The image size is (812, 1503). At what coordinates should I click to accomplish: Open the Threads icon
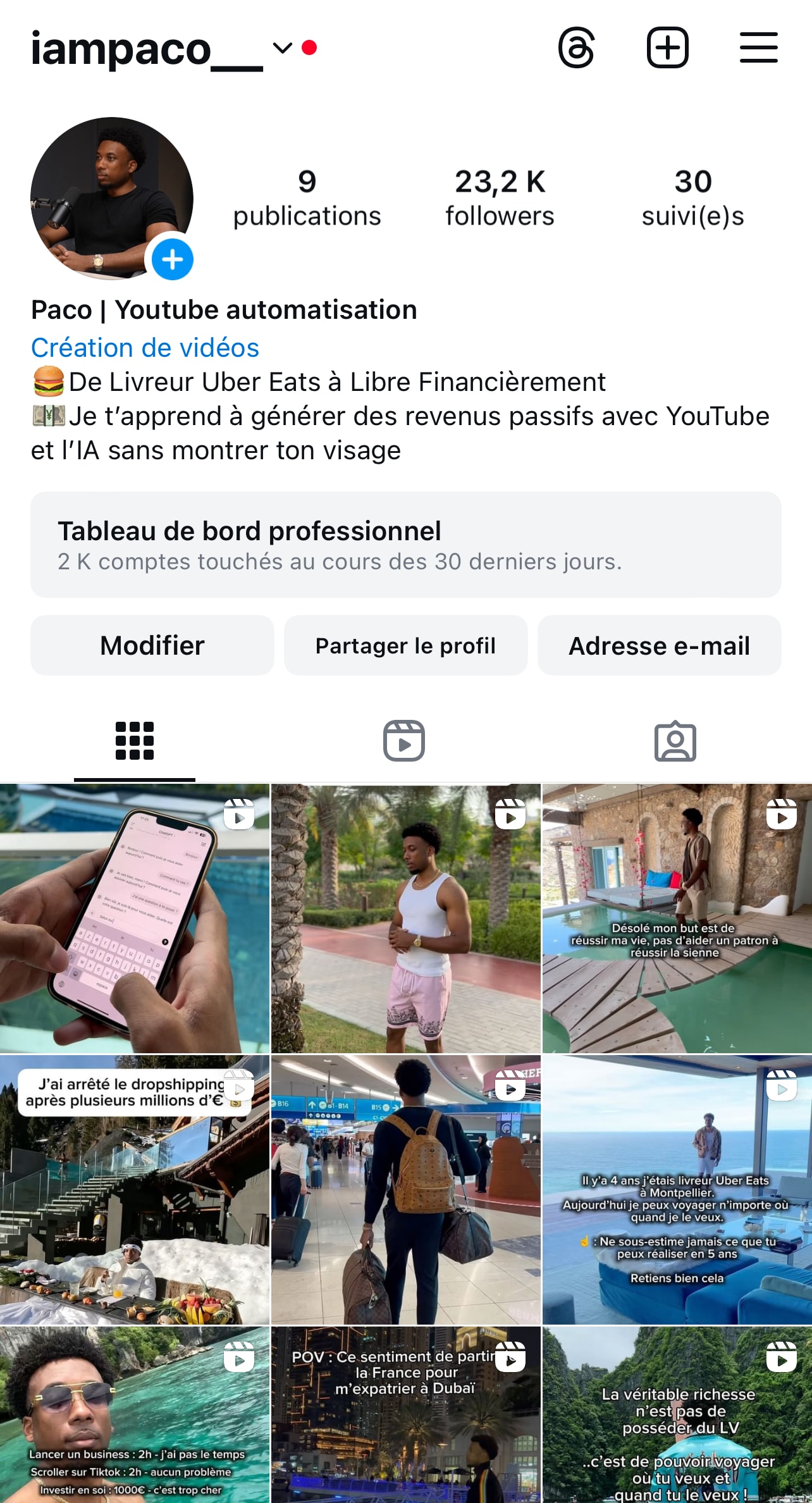pyautogui.click(x=576, y=48)
